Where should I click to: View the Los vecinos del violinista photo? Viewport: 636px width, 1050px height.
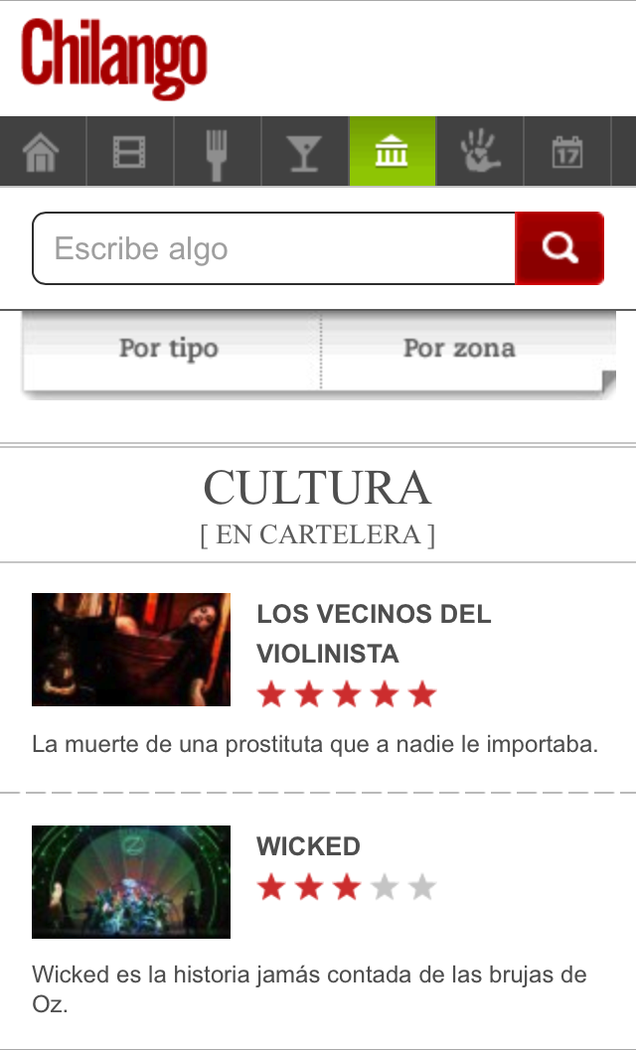(131, 650)
